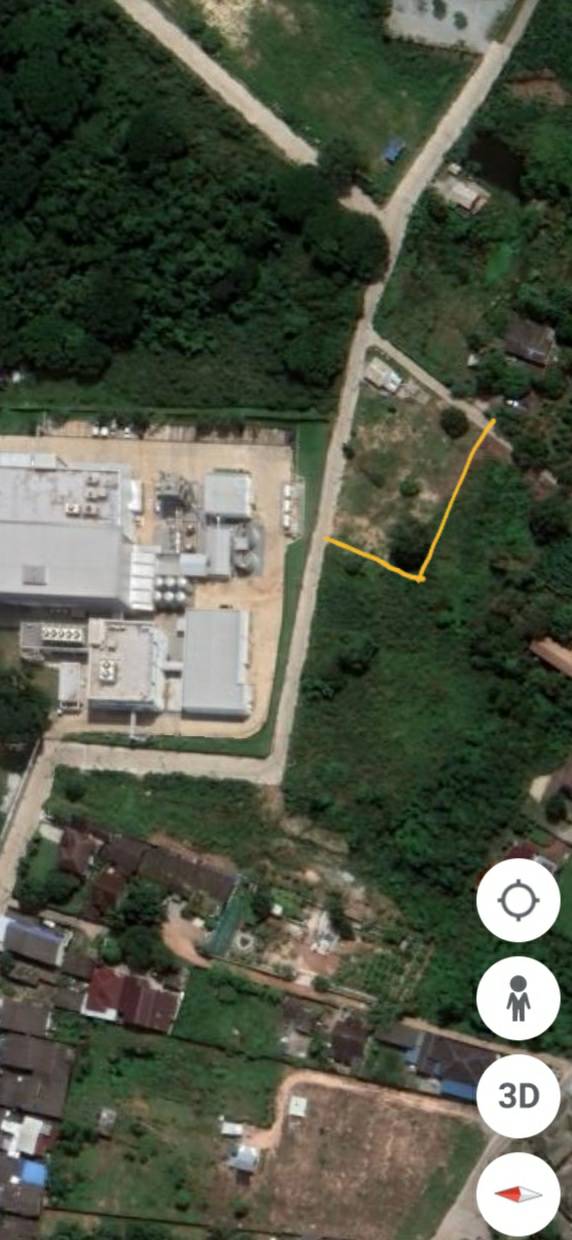The image size is (572, 1240).
Task: Switch the map to 3D view
Action: 518,1096
